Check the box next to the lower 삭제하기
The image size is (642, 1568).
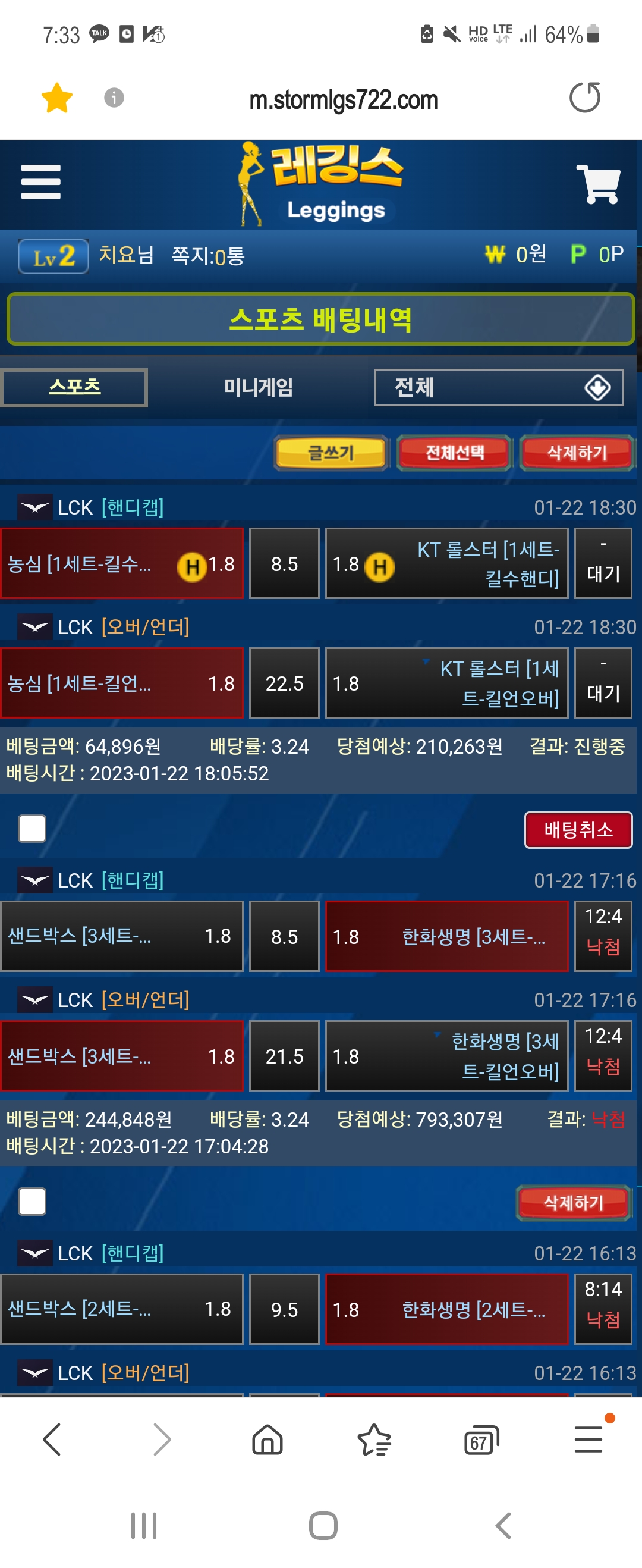coord(32,1202)
